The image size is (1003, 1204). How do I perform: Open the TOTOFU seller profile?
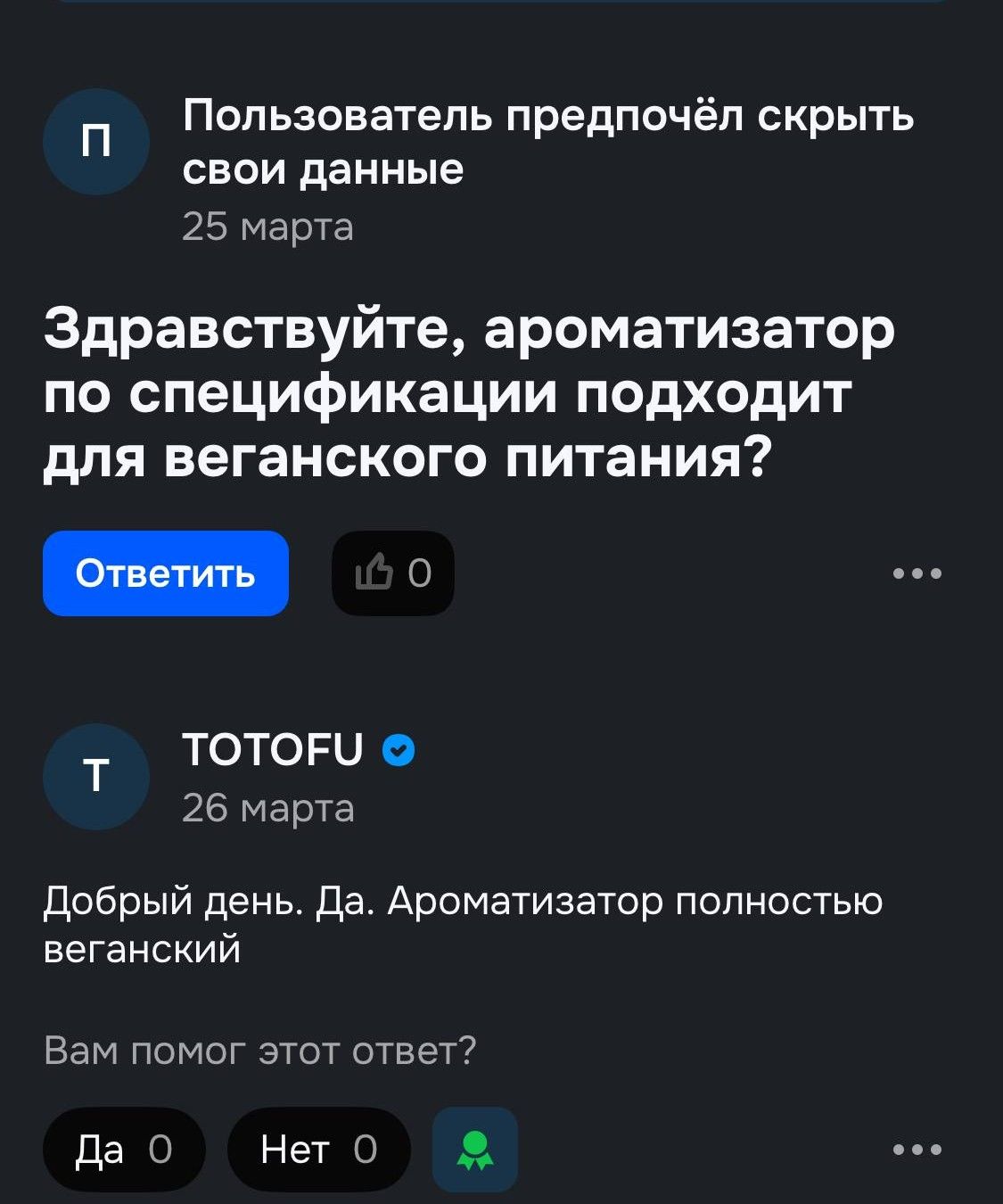pyautogui.click(x=273, y=750)
